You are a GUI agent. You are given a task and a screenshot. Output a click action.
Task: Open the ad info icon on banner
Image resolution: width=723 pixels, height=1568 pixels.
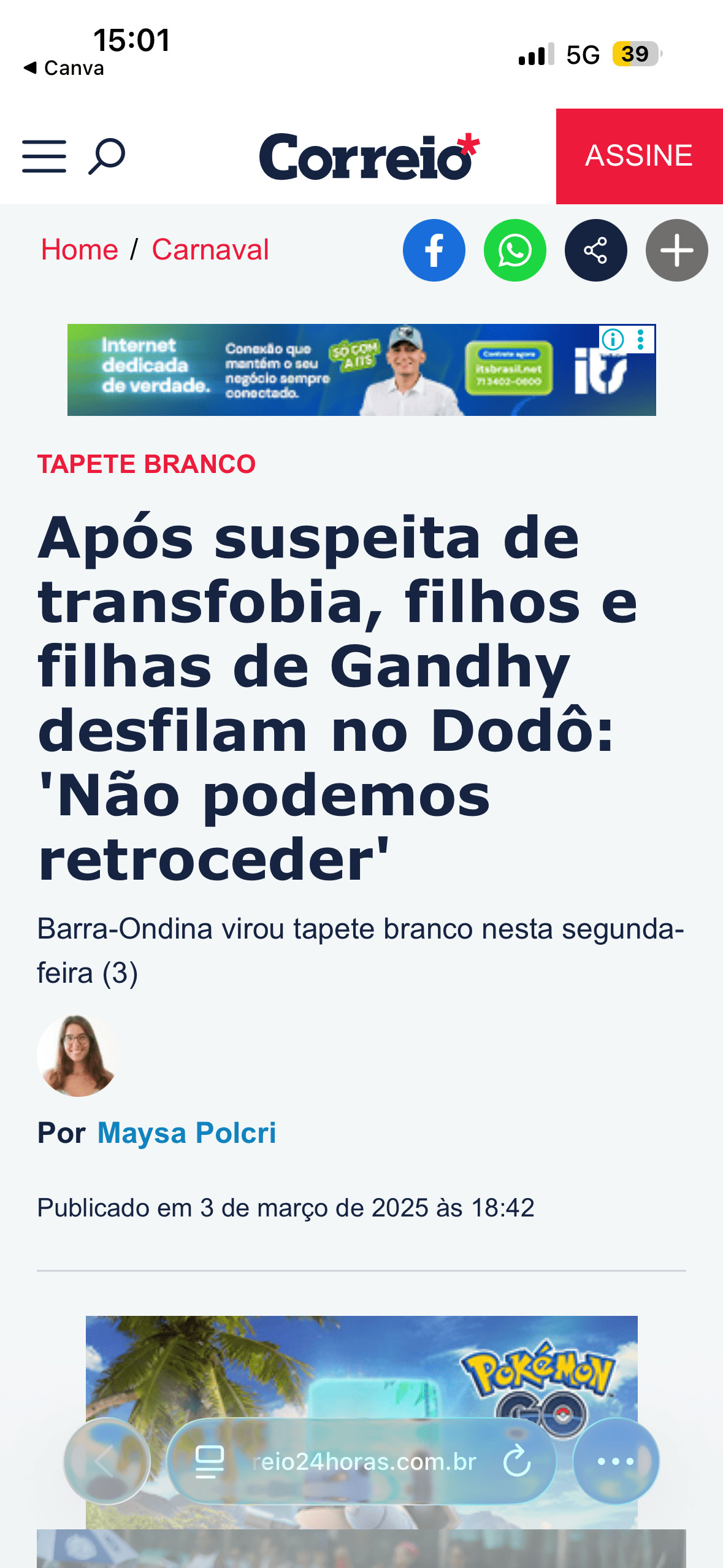(x=613, y=339)
